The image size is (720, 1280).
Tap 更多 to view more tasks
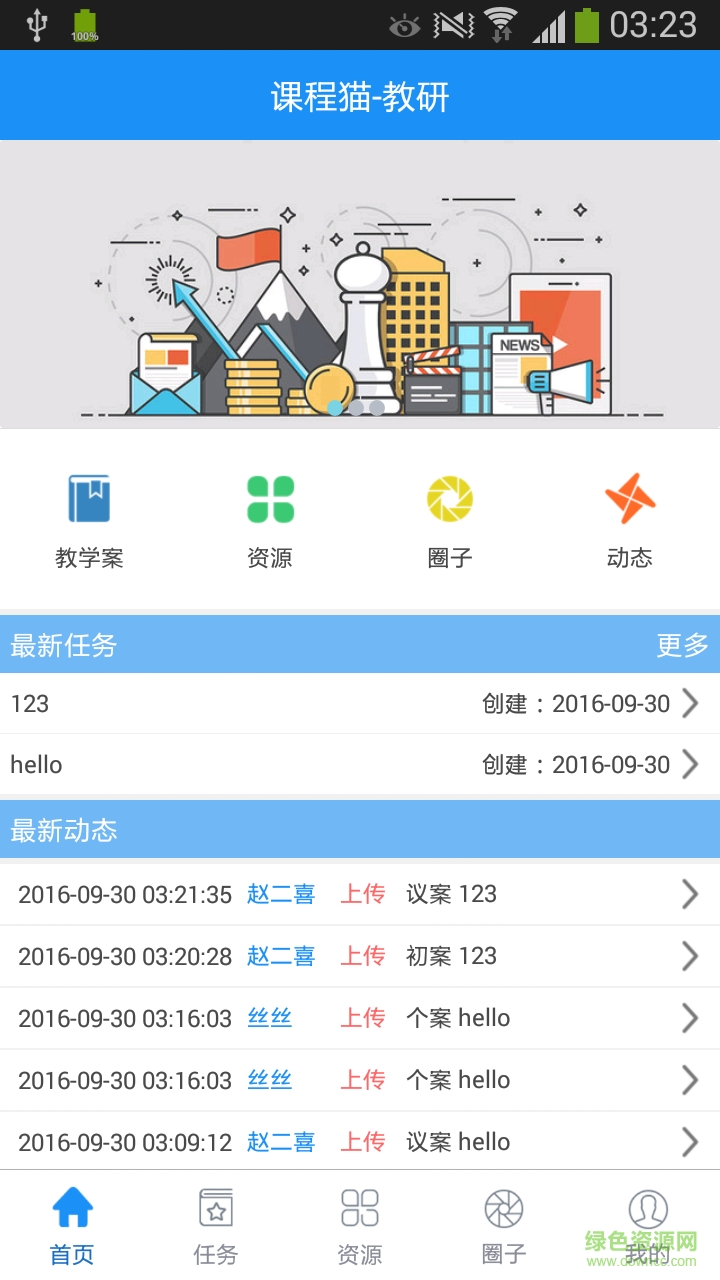coord(682,646)
